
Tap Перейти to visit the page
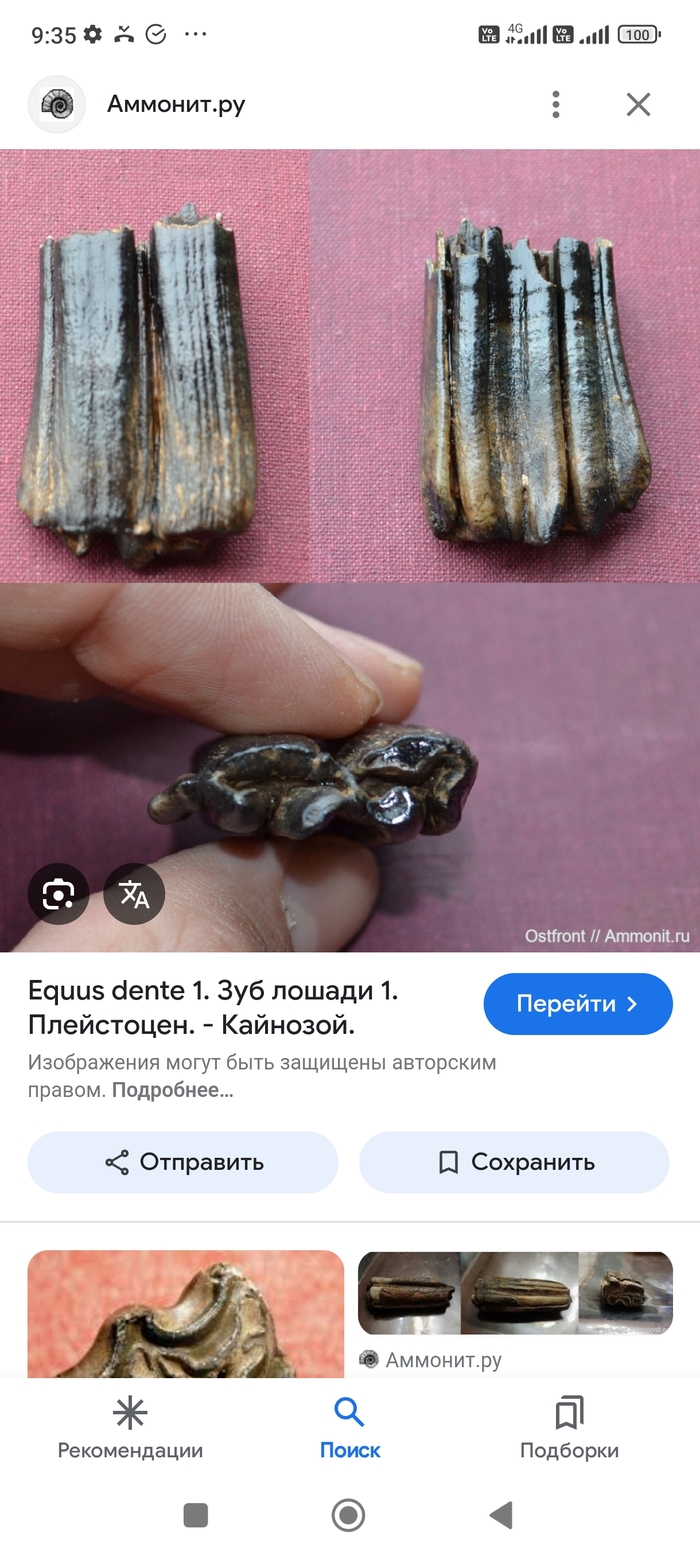[x=578, y=1004]
